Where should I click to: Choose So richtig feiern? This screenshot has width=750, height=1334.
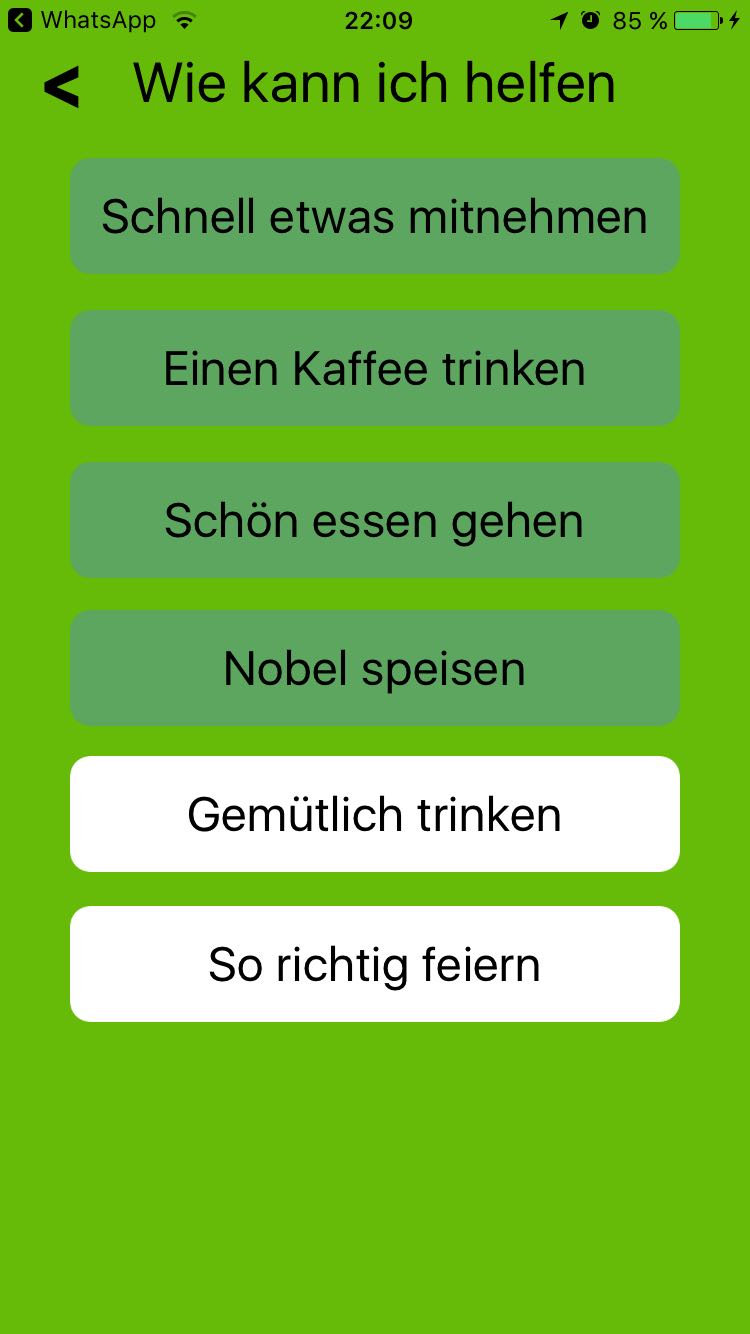[375, 964]
